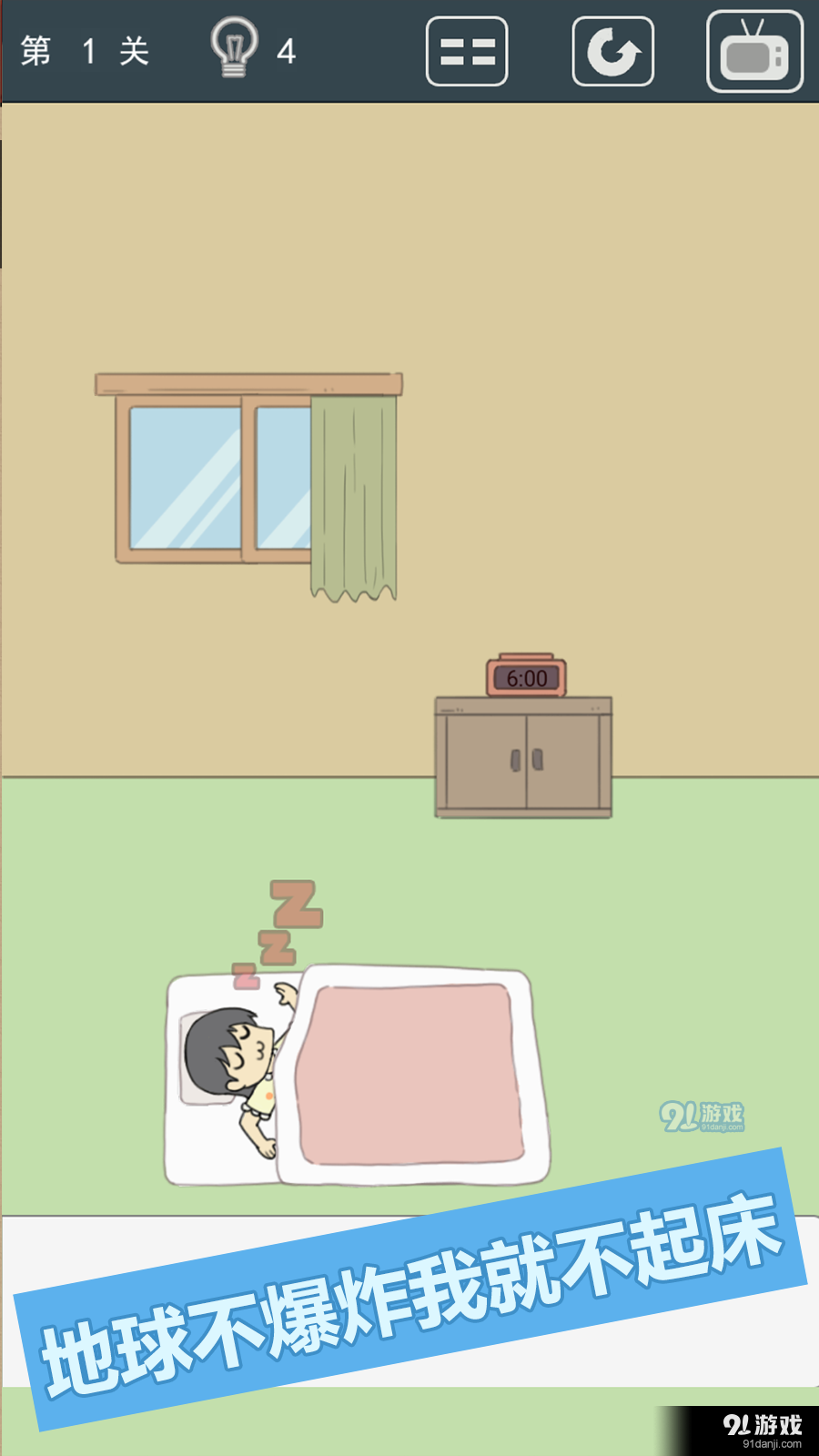This screenshot has width=819, height=1456.
Task: Watch a video via the TV icon
Action: tap(754, 52)
